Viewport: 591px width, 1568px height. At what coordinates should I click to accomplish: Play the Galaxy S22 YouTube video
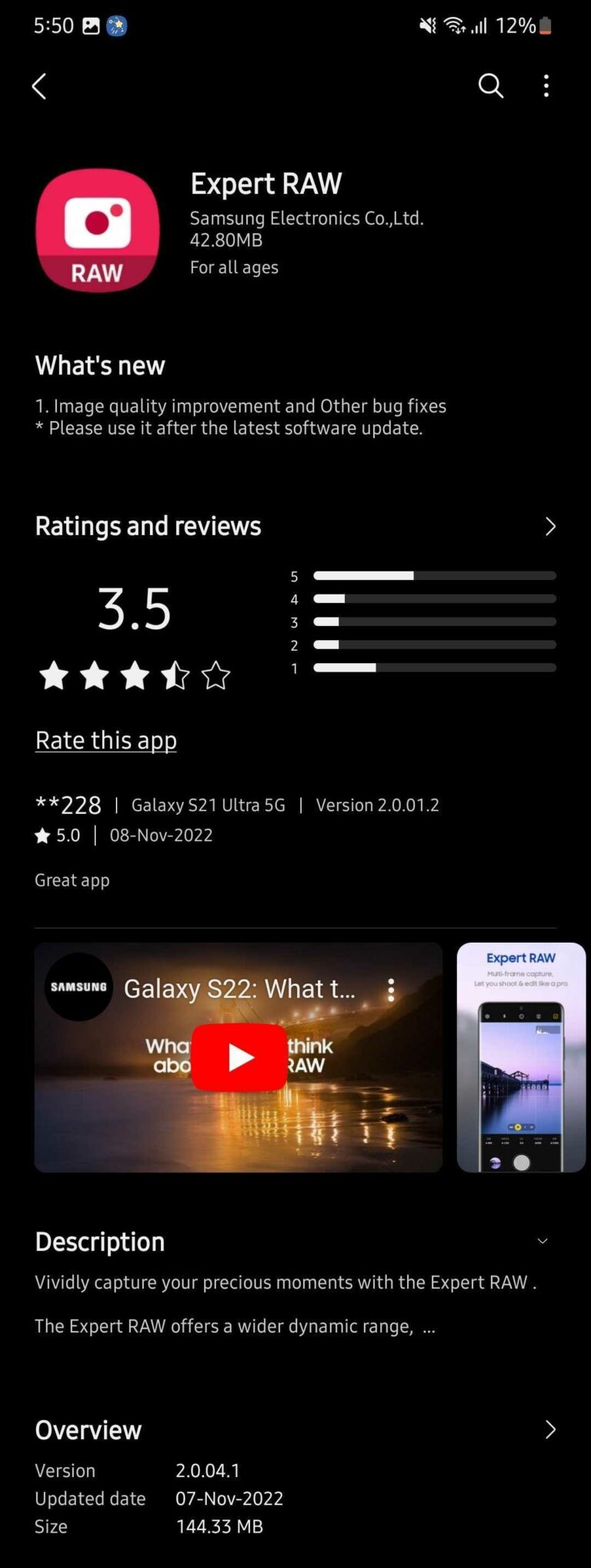click(x=239, y=1056)
